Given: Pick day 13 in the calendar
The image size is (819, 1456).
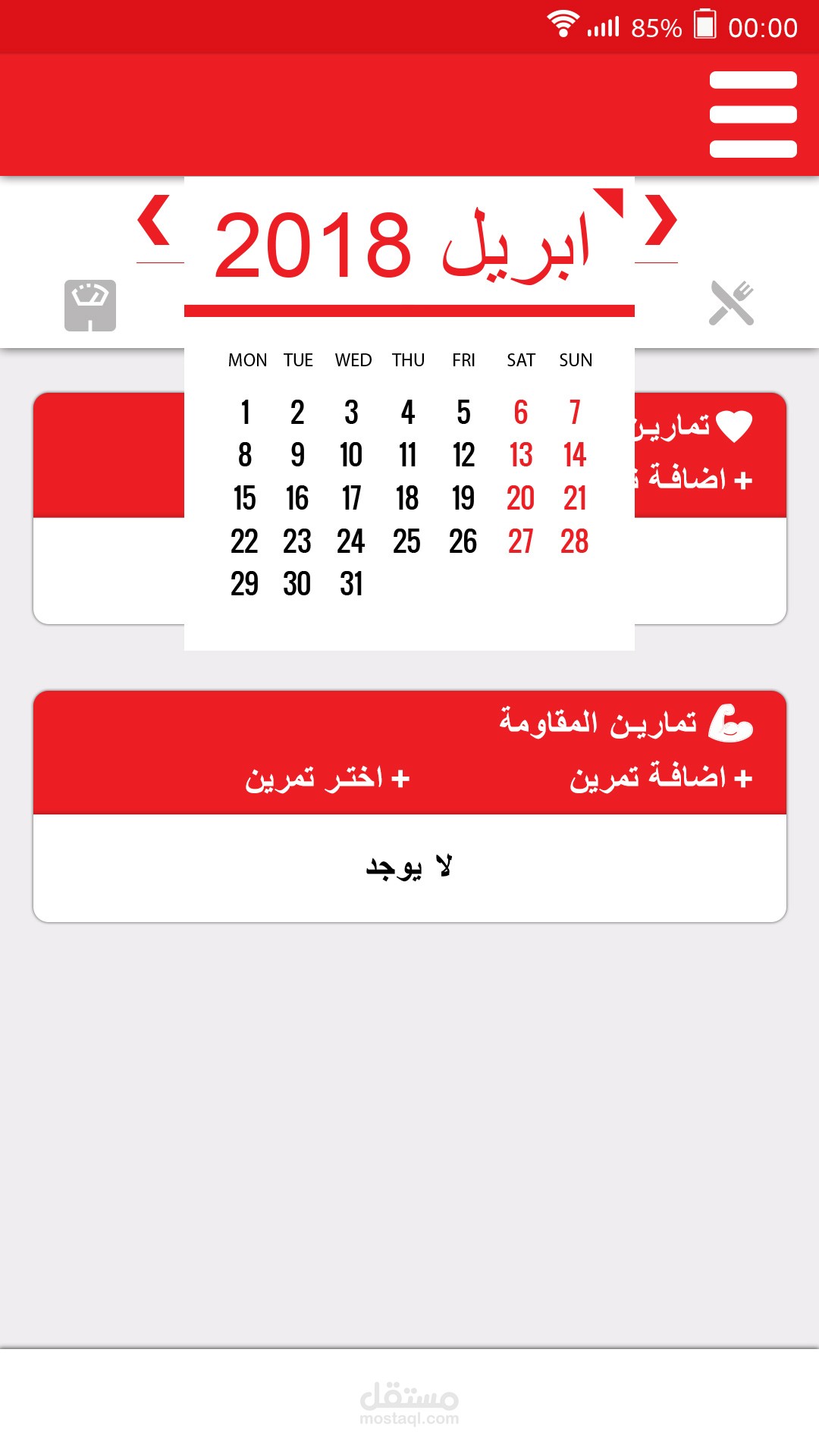Looking at the screenshot, I should [x=521, y=455].
